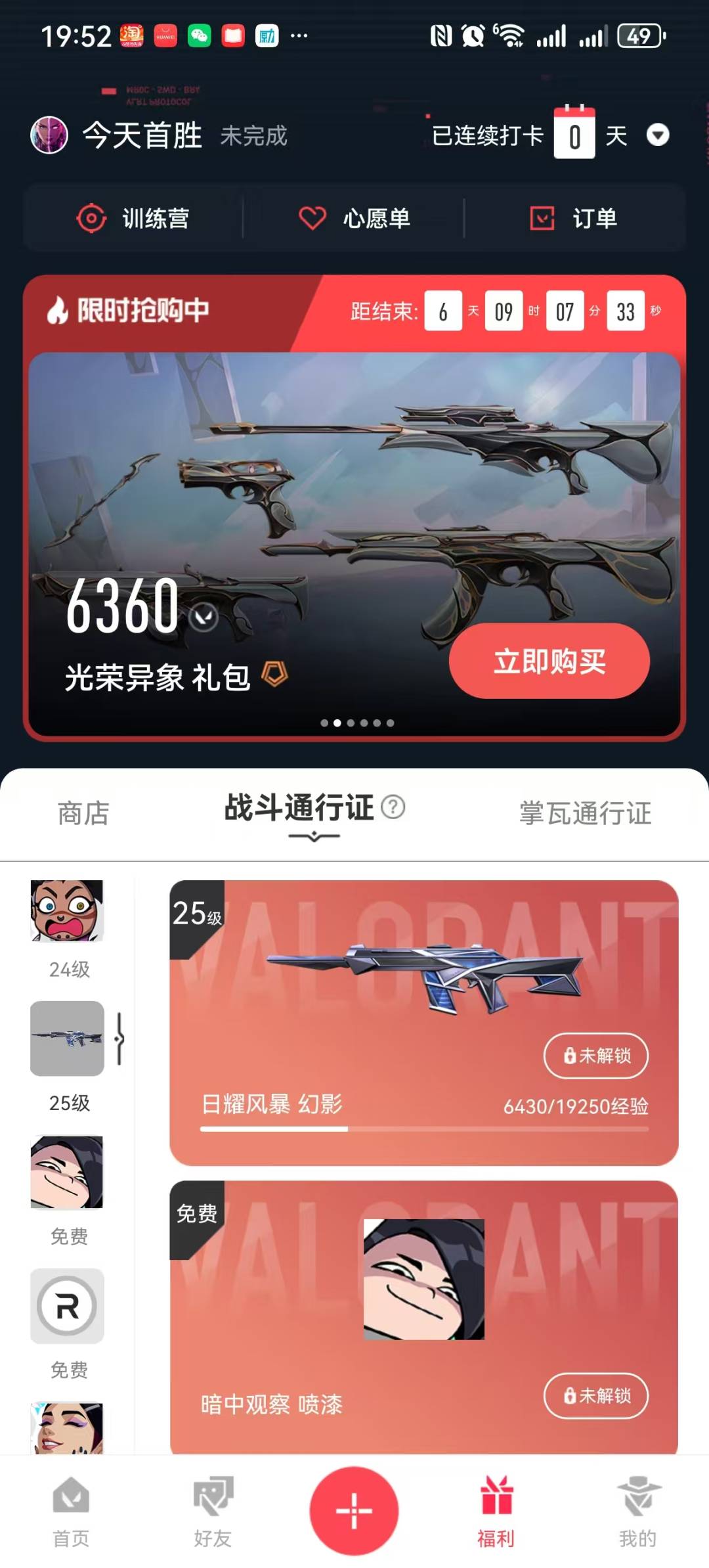This screenshot has height=1568, width=709.
Task: Switch to the 商店 tab
Action: coord(83,813)
